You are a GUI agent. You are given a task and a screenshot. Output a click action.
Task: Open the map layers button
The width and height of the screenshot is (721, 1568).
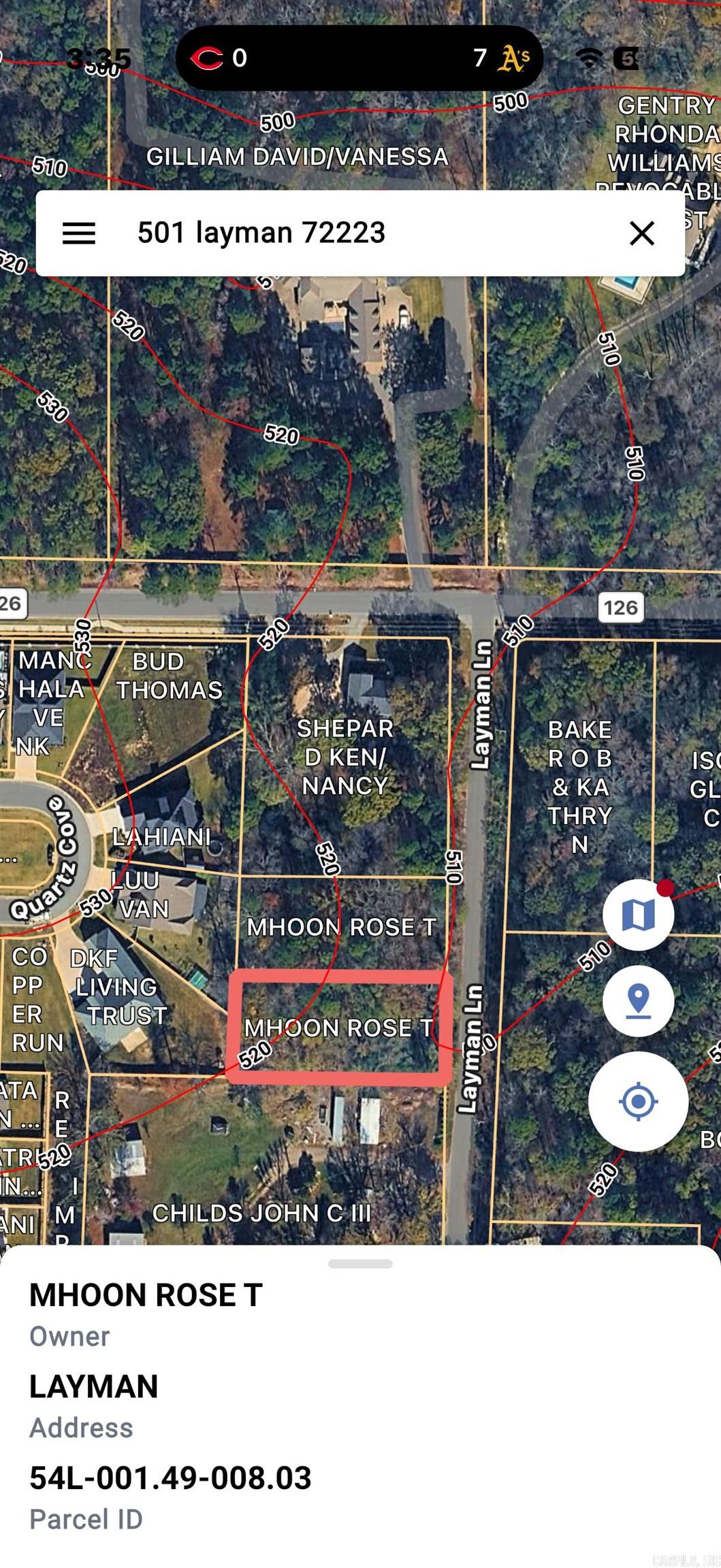click(x=638, y=915)
